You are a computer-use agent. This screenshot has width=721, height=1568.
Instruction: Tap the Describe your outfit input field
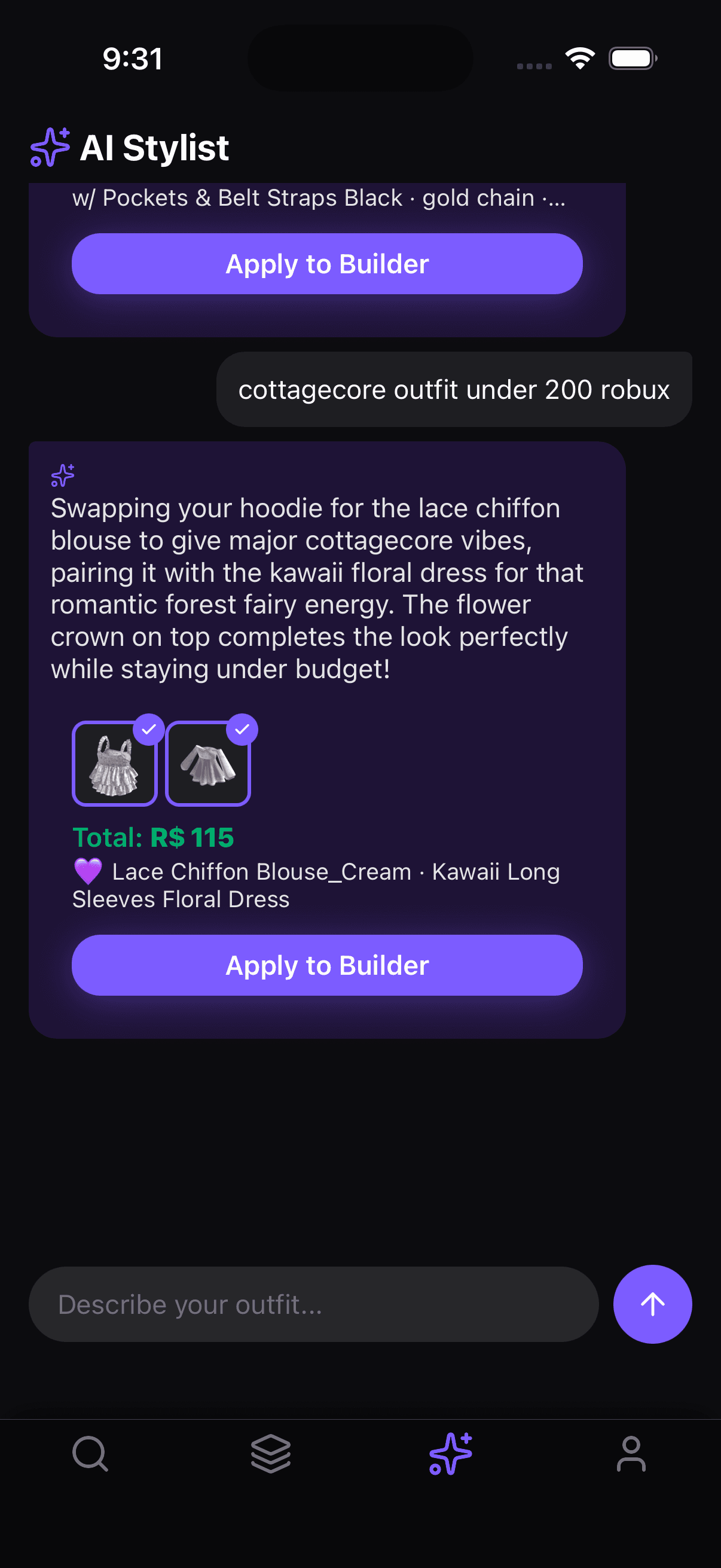coord(314,1304)
